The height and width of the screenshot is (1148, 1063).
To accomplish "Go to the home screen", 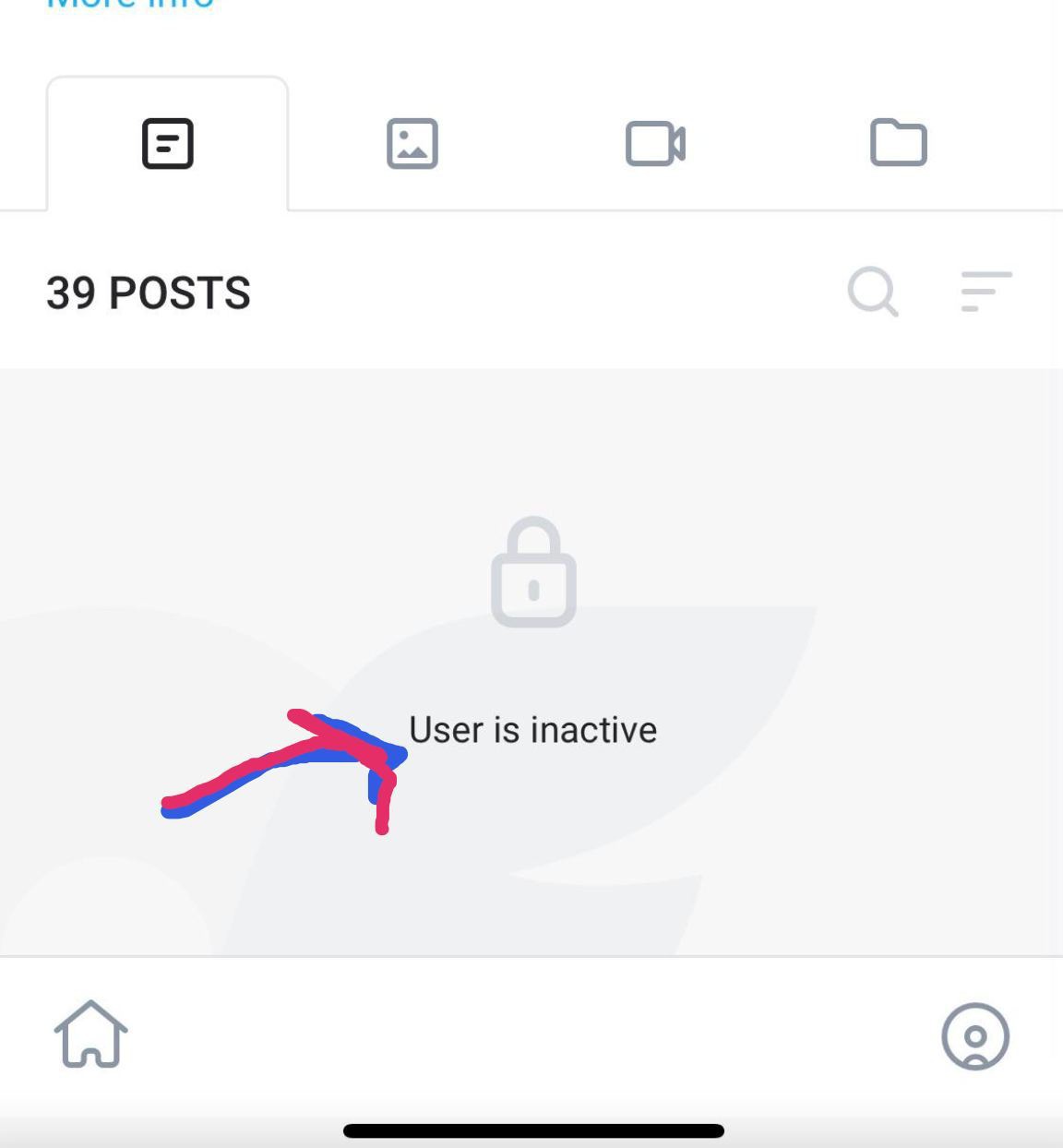I will point(90,1034).
